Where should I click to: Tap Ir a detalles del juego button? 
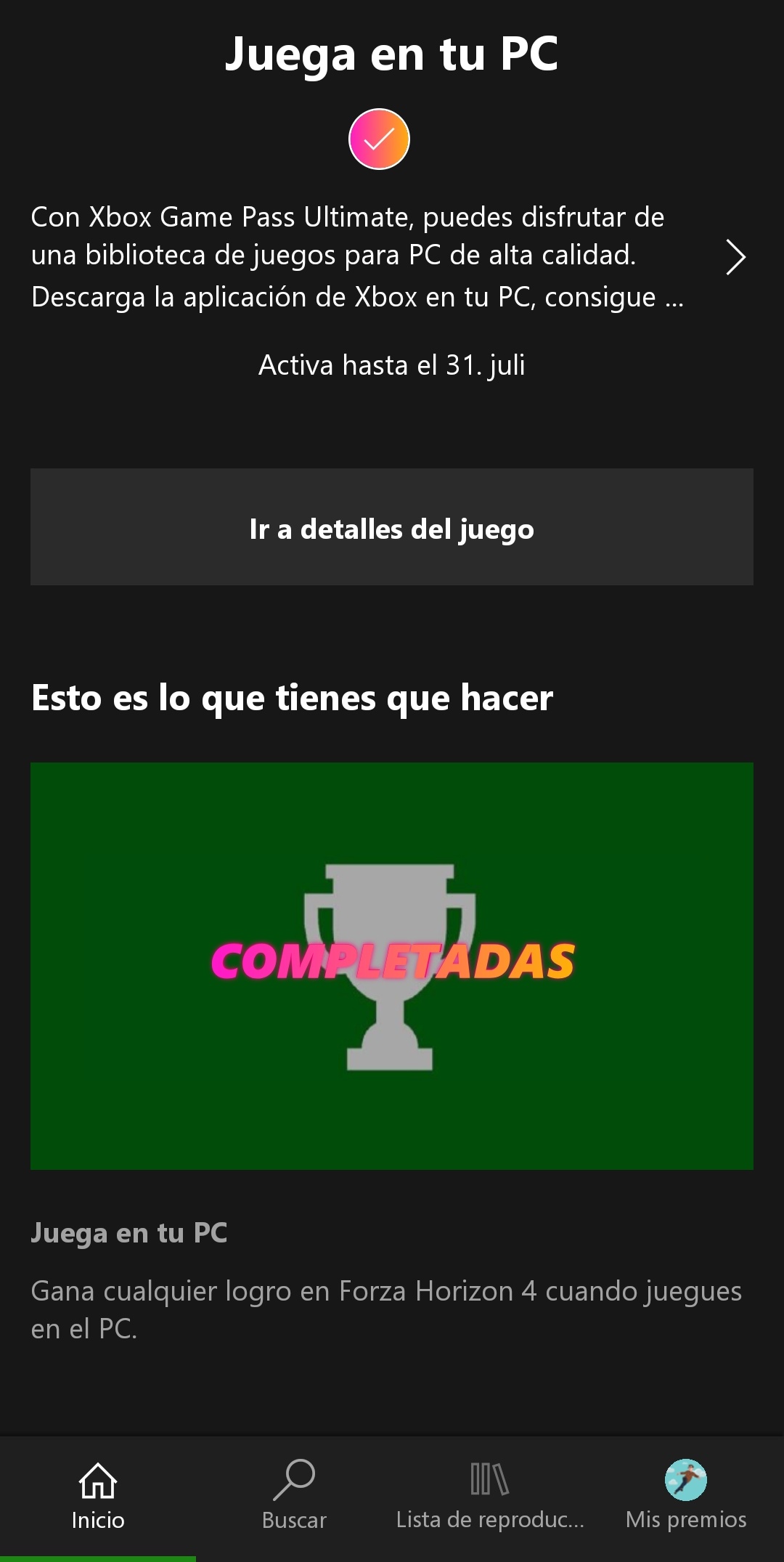(x=392, y=527)
